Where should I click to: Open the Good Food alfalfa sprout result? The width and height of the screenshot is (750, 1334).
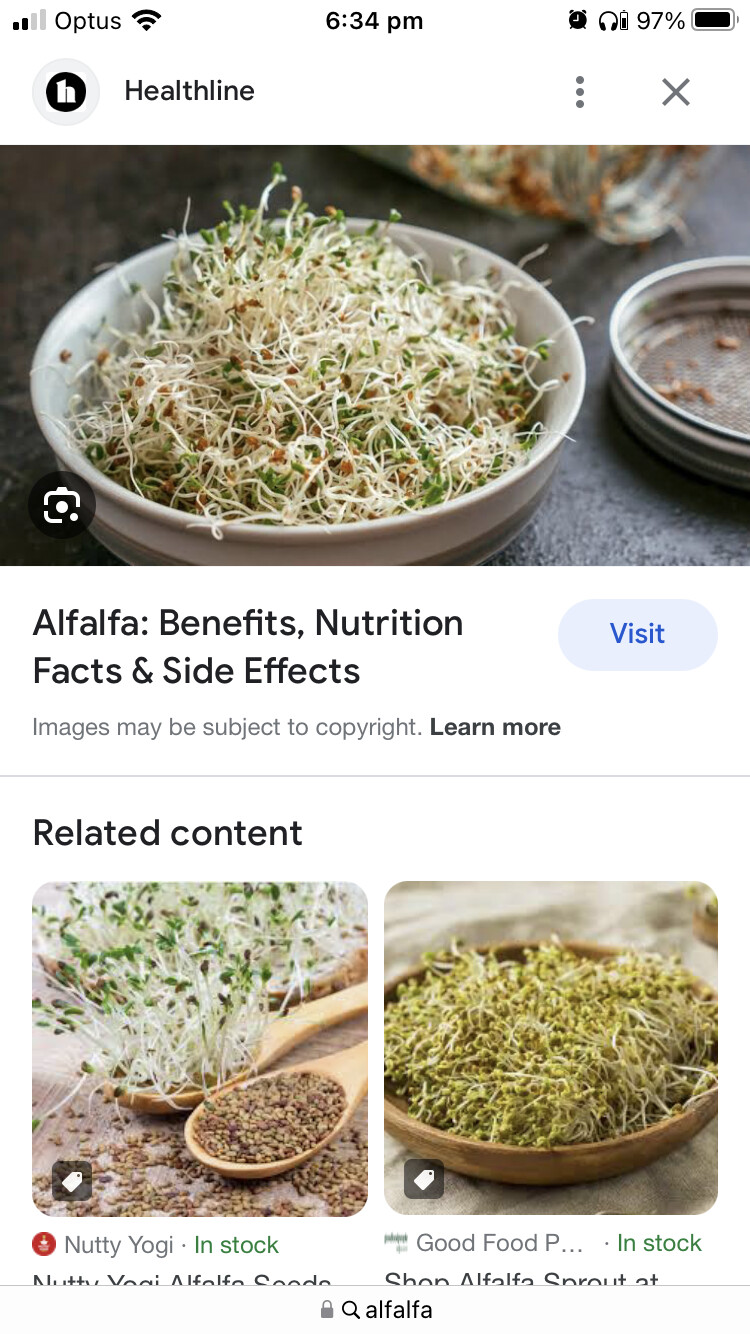[551, 1048]
